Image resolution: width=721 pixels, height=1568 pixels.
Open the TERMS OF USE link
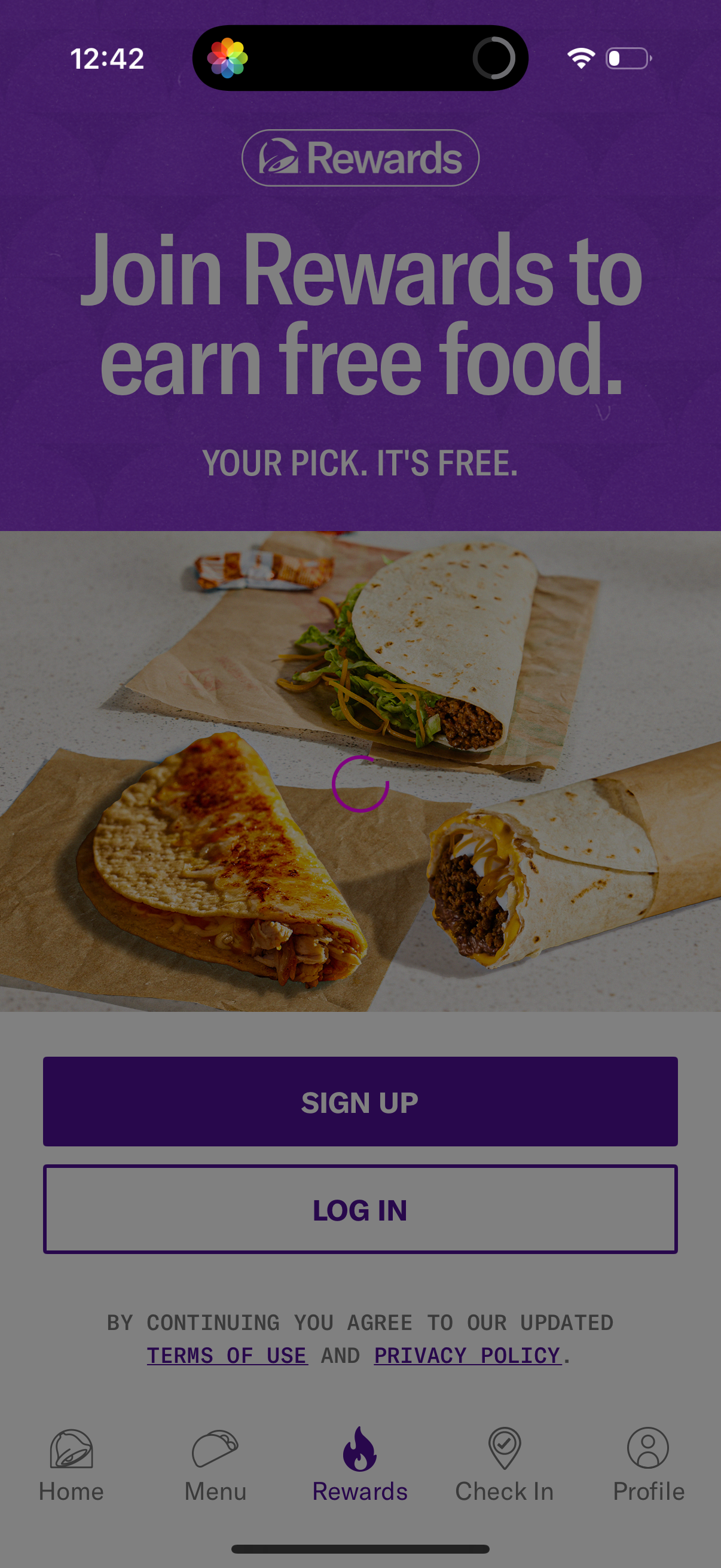(x=228, y=1355)
